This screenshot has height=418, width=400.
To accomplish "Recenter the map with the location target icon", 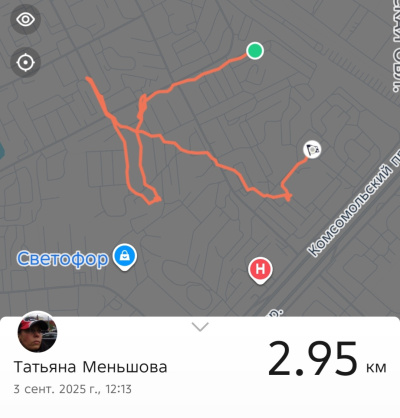I will (25, 62).
